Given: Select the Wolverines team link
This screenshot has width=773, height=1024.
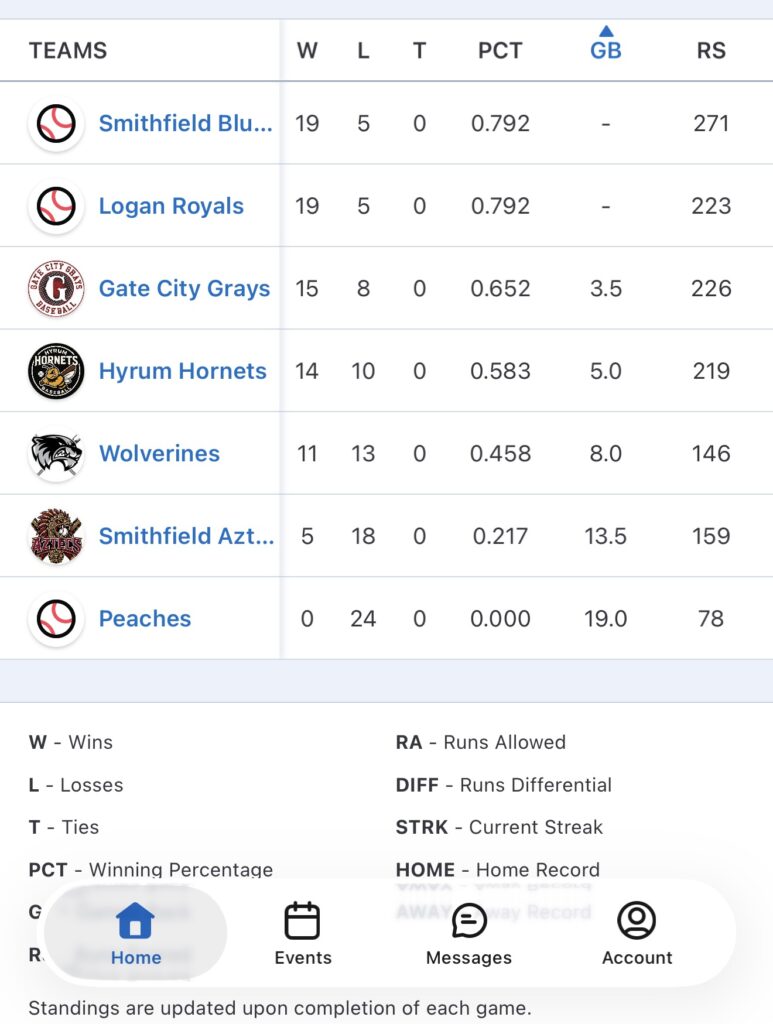Looking at the screenshot, I should 159,453.
